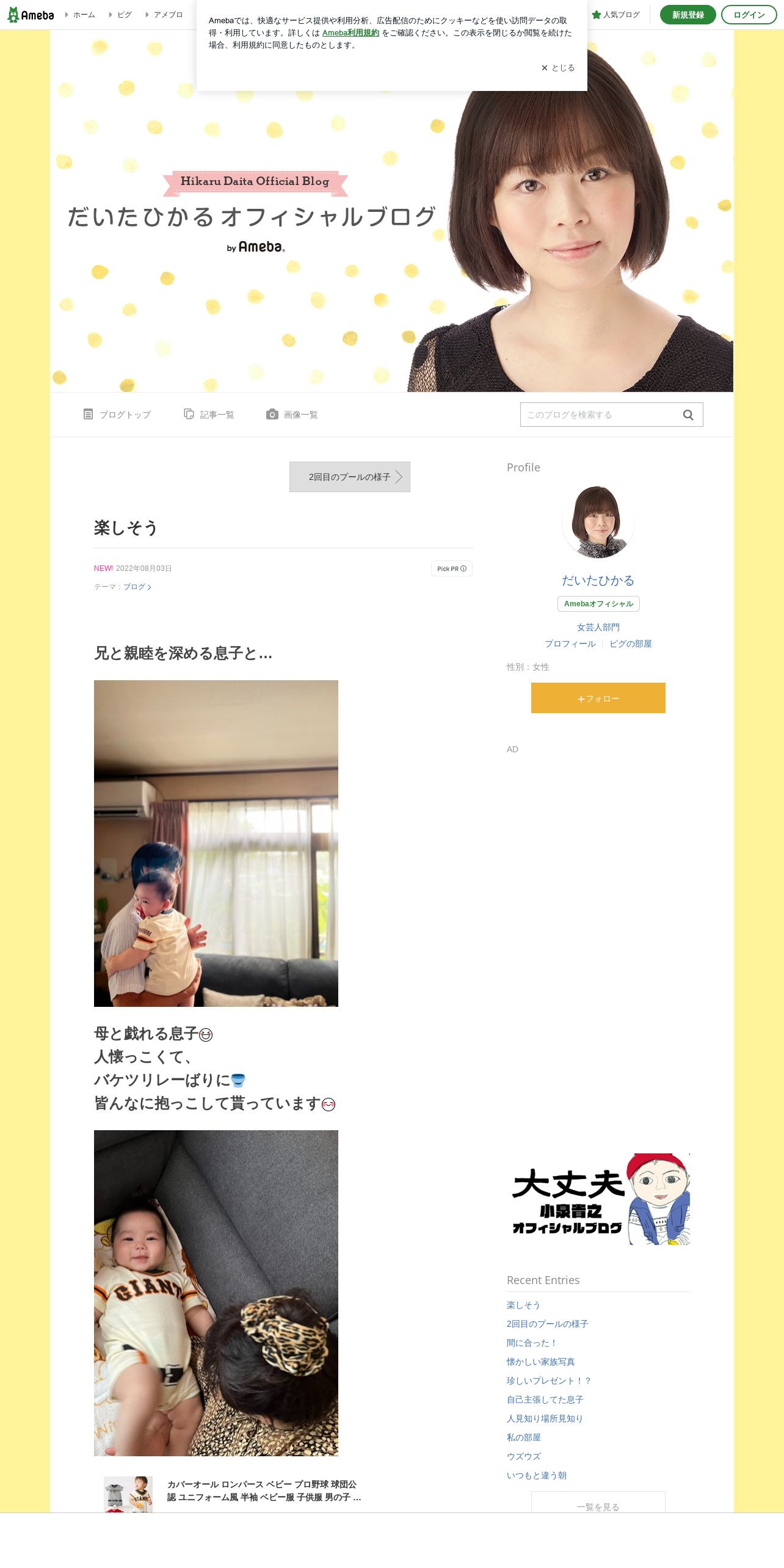Viewport: 784px width, 1568px height.
Task: Tap the Pick PR info badge
Action: 451,568
